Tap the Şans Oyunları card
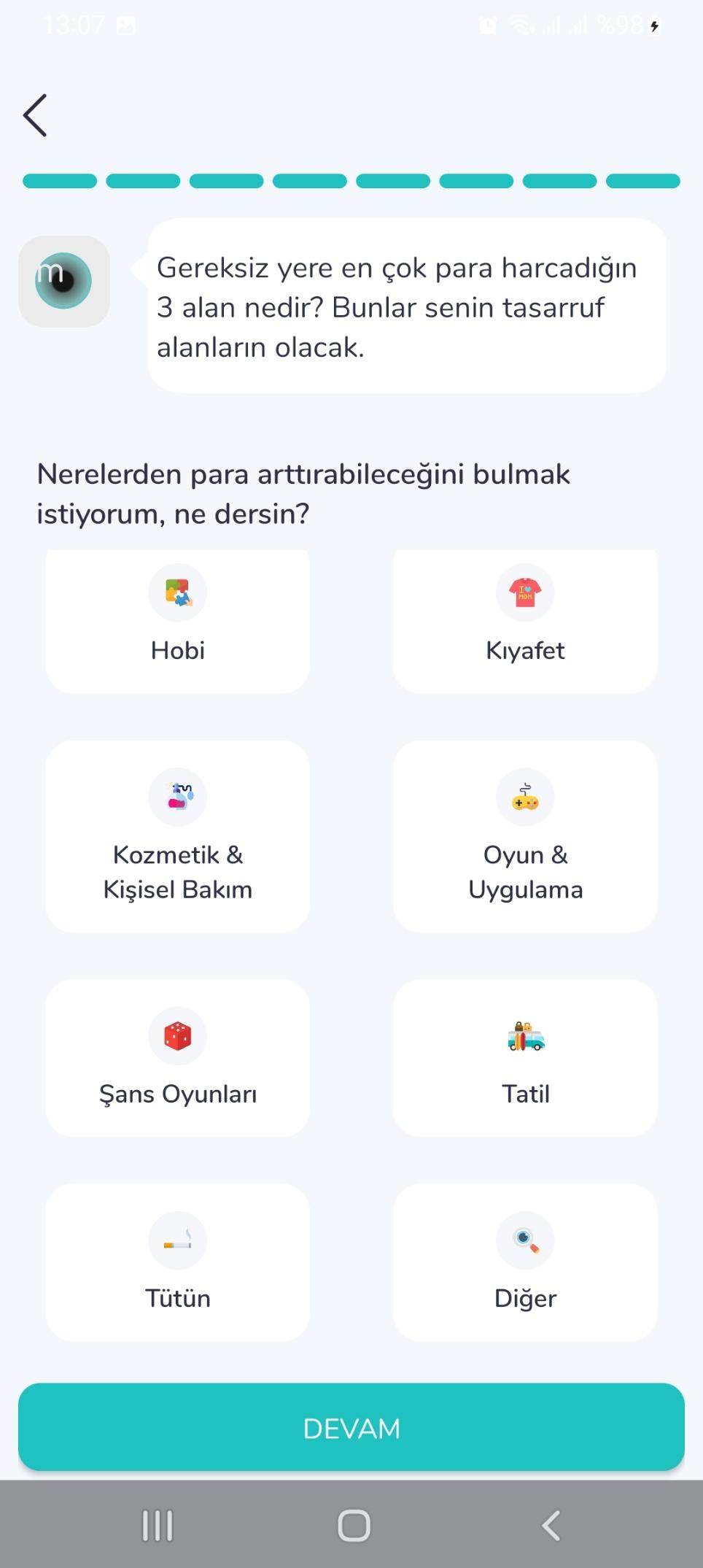 click(x=177, y=1058)
